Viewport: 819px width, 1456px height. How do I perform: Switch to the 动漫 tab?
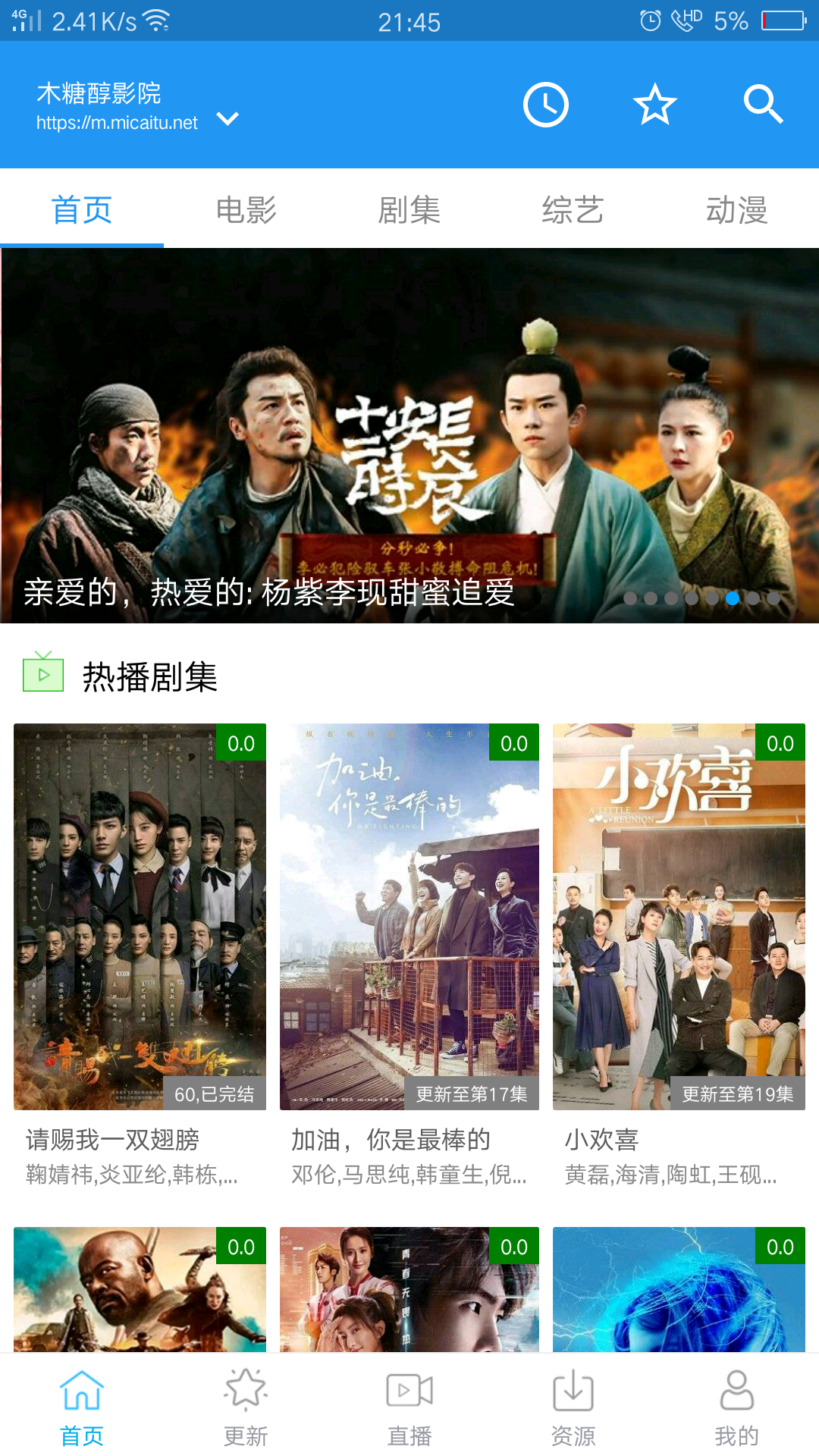click(x=737, y=209)
